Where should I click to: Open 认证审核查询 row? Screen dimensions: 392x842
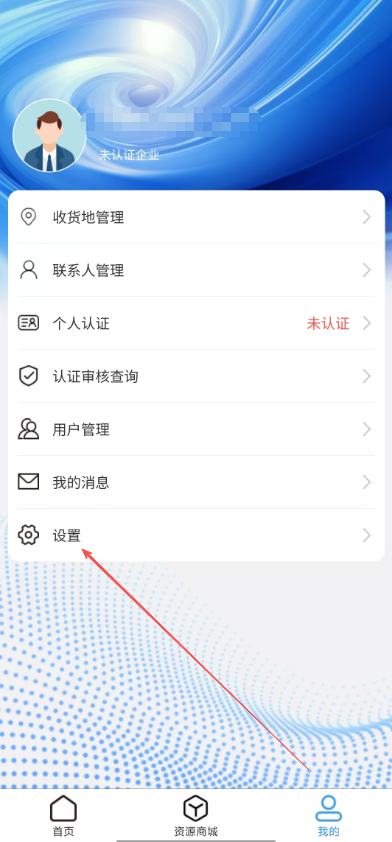point(196,376)
